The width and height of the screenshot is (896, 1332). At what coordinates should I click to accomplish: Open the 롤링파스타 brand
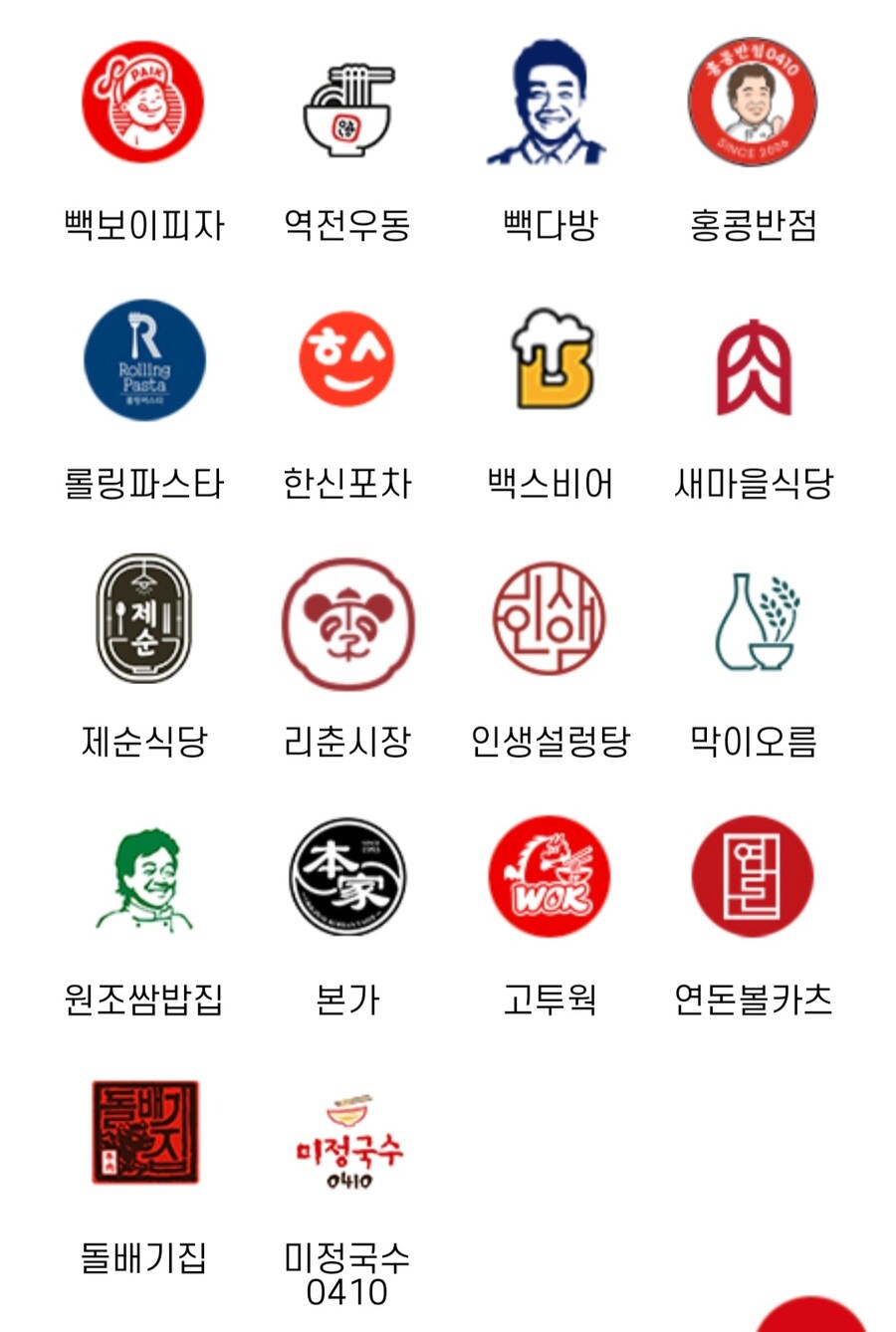coord(144,360)
